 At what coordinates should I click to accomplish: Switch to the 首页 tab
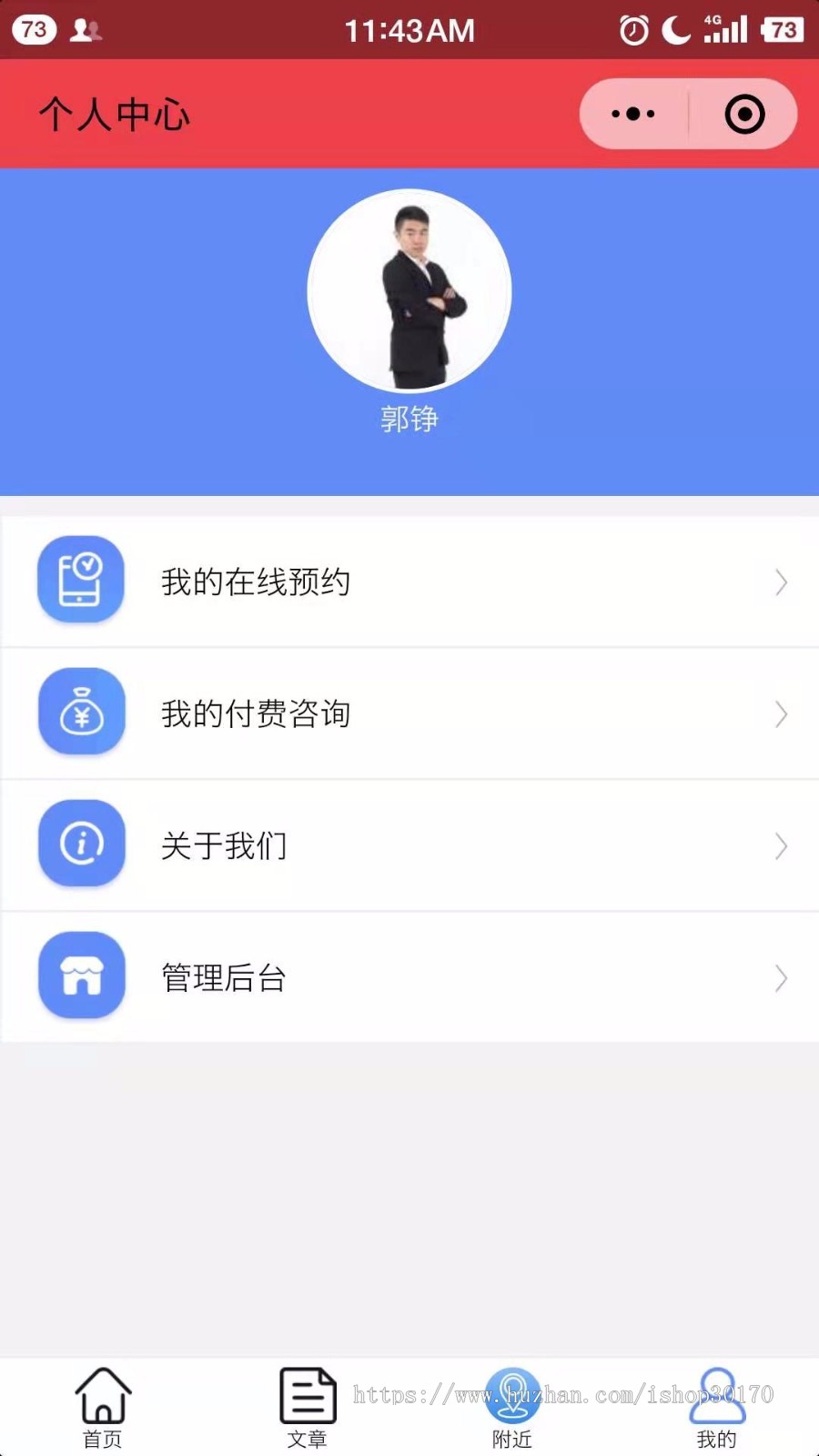point(102,1410)
